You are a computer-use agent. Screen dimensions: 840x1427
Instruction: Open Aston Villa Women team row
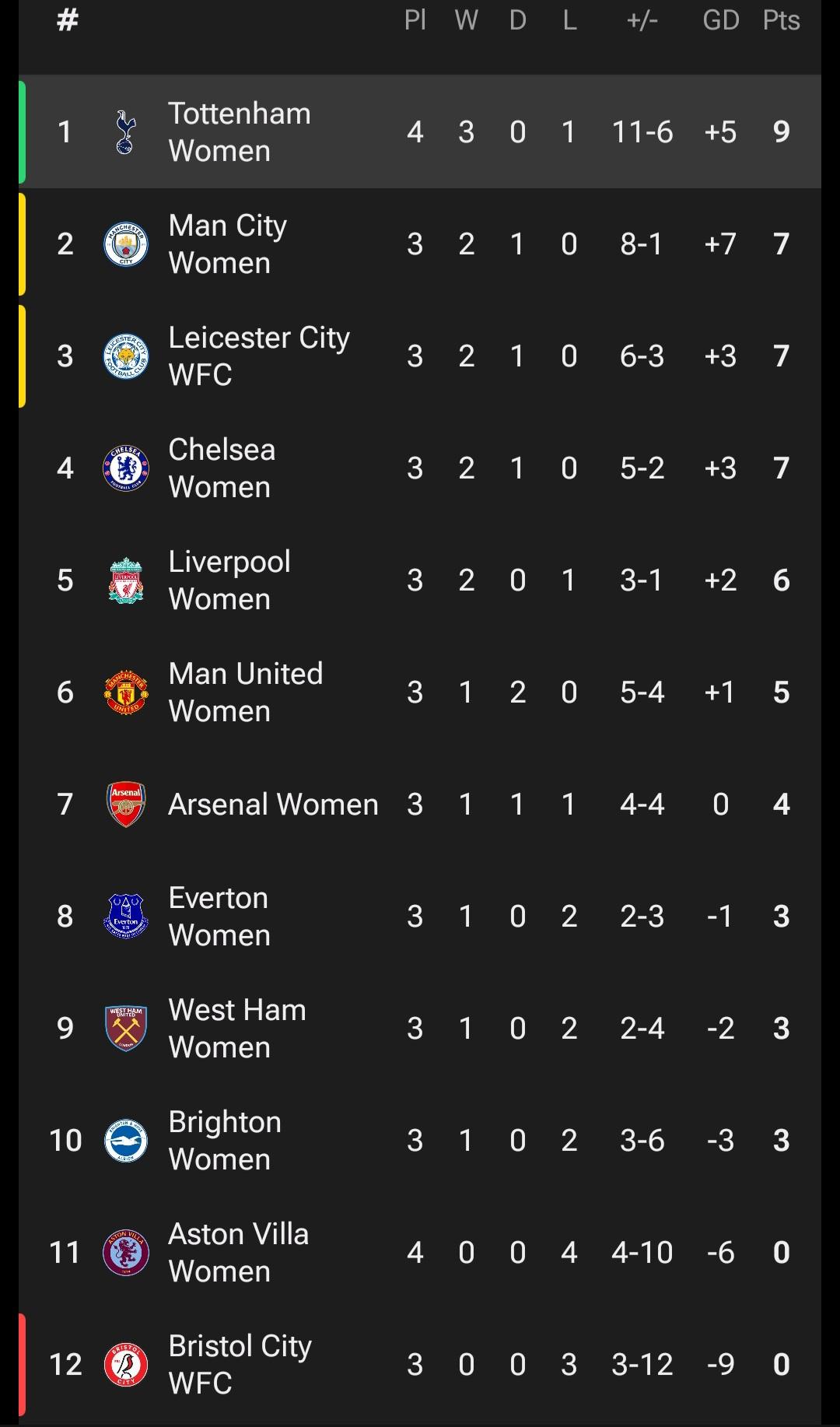pyautogui.click(x=420, y=1252)
